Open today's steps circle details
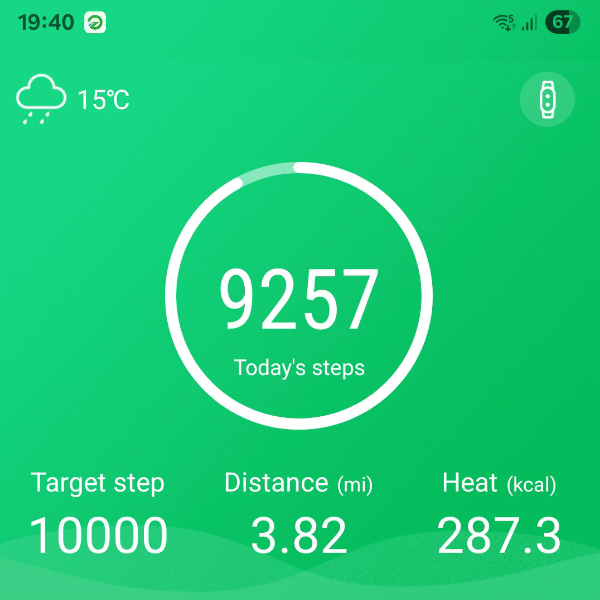Viewport: 600px width, 600px height. coord(299,297)
